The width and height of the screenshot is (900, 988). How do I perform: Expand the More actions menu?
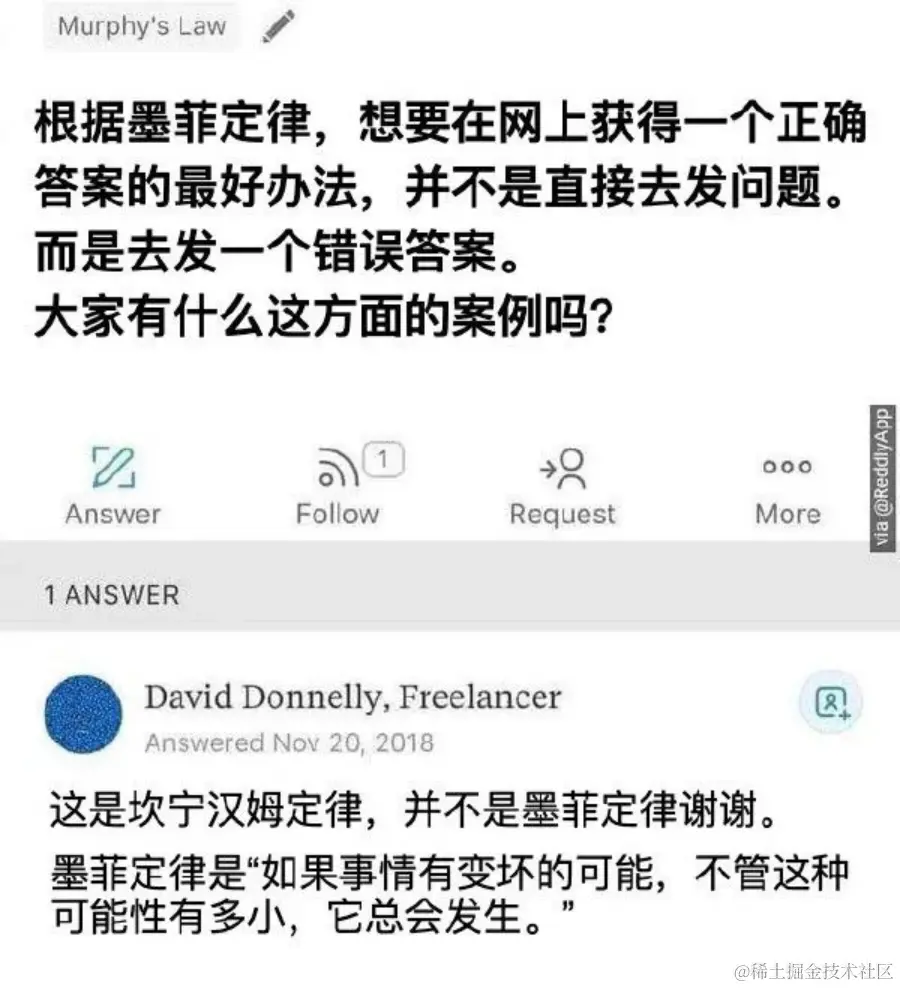coord(787,485)
